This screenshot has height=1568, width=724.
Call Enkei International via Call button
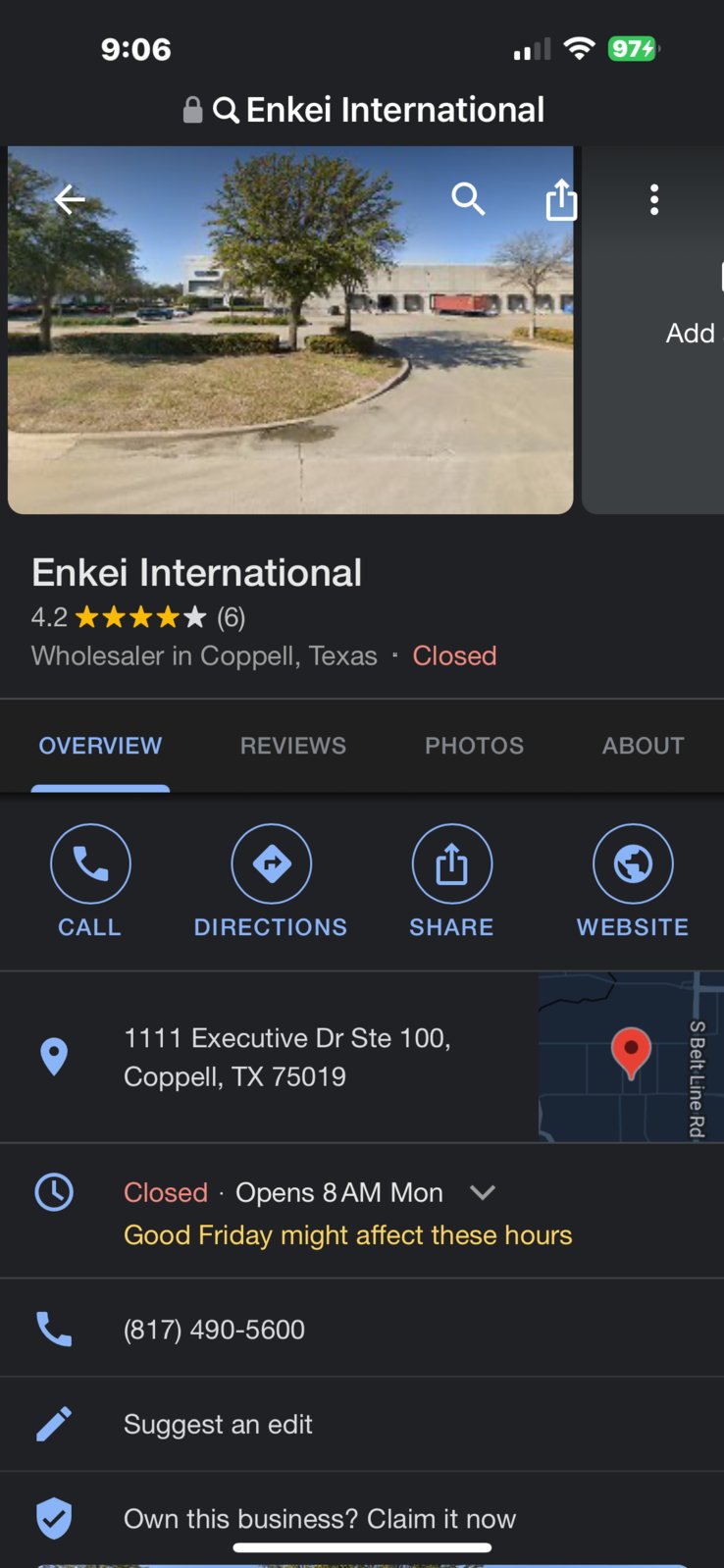pyautogui.click(x=90, y=880)
